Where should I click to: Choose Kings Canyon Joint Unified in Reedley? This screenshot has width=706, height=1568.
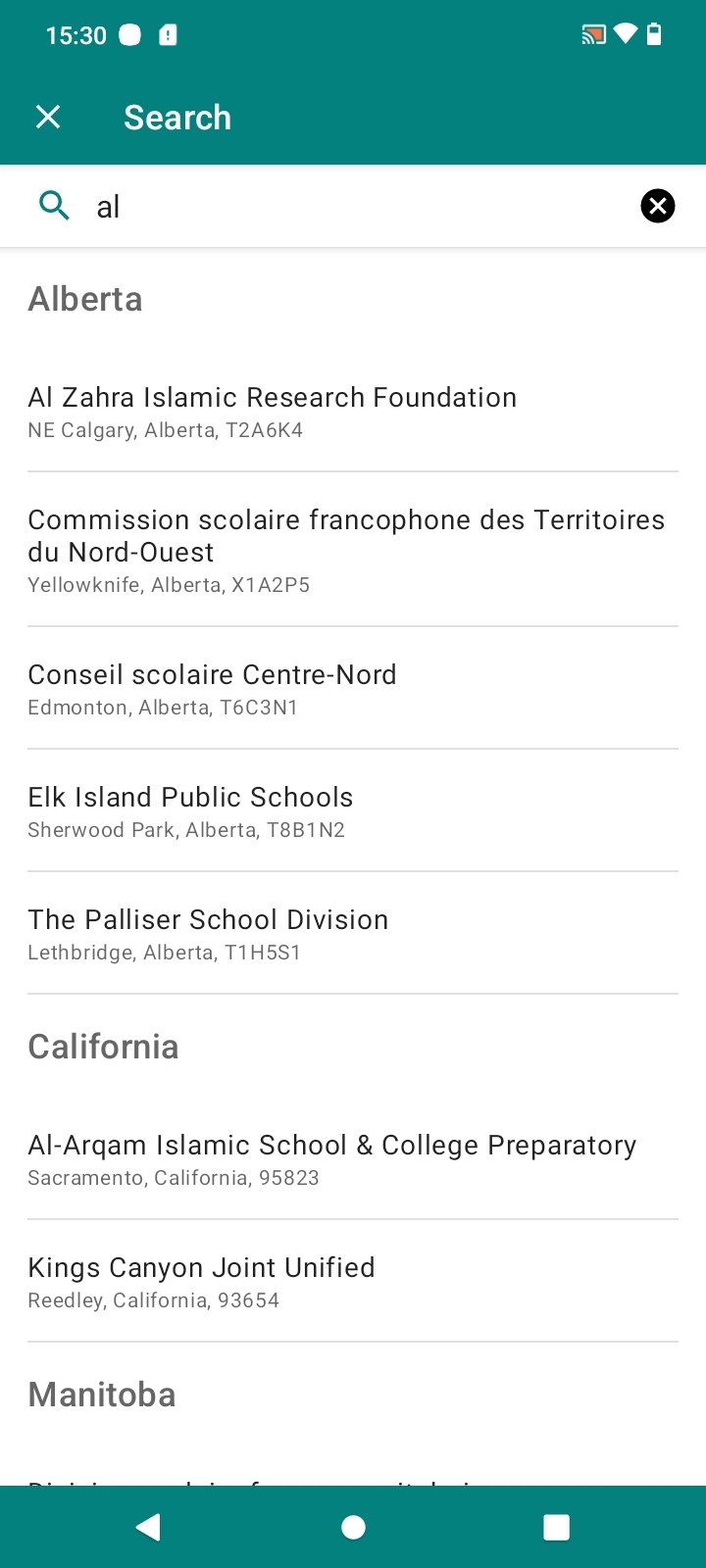coord(353,1282)
